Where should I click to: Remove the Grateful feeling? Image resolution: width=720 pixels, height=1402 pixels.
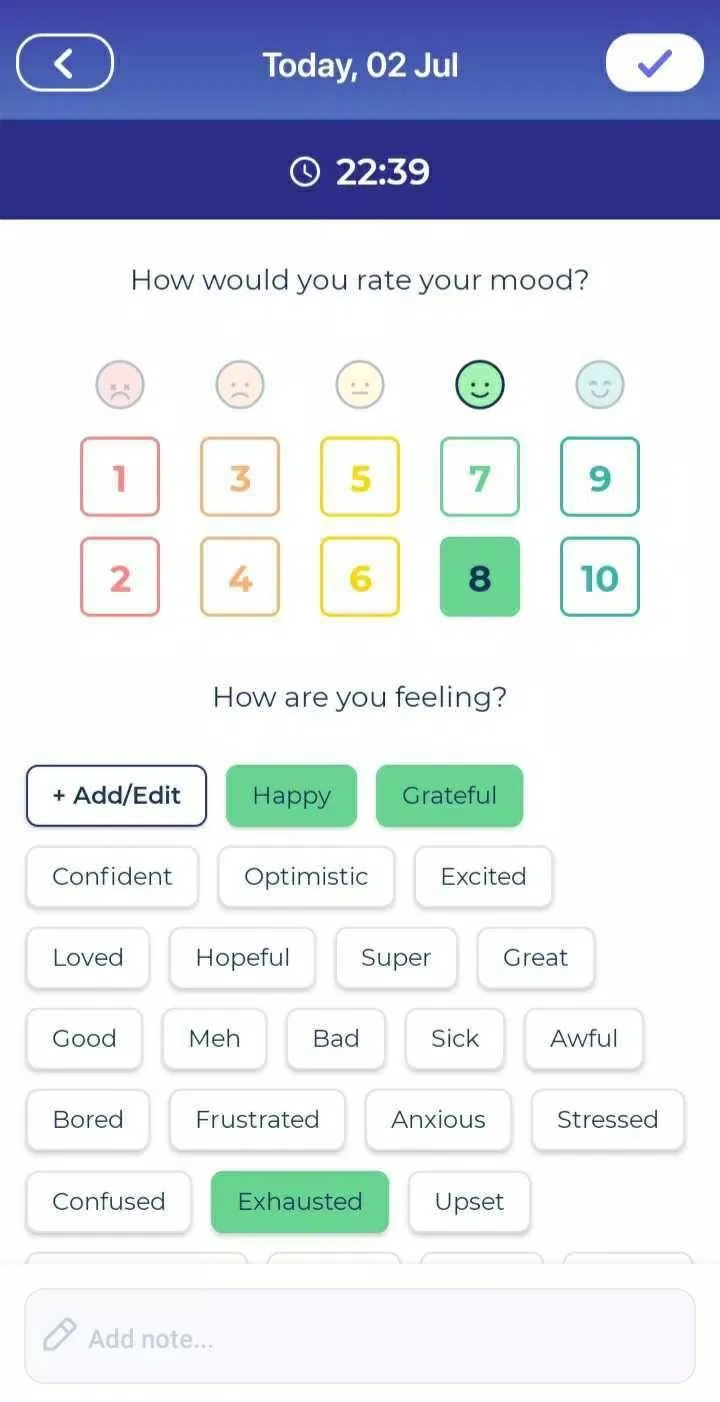(449, 796)
